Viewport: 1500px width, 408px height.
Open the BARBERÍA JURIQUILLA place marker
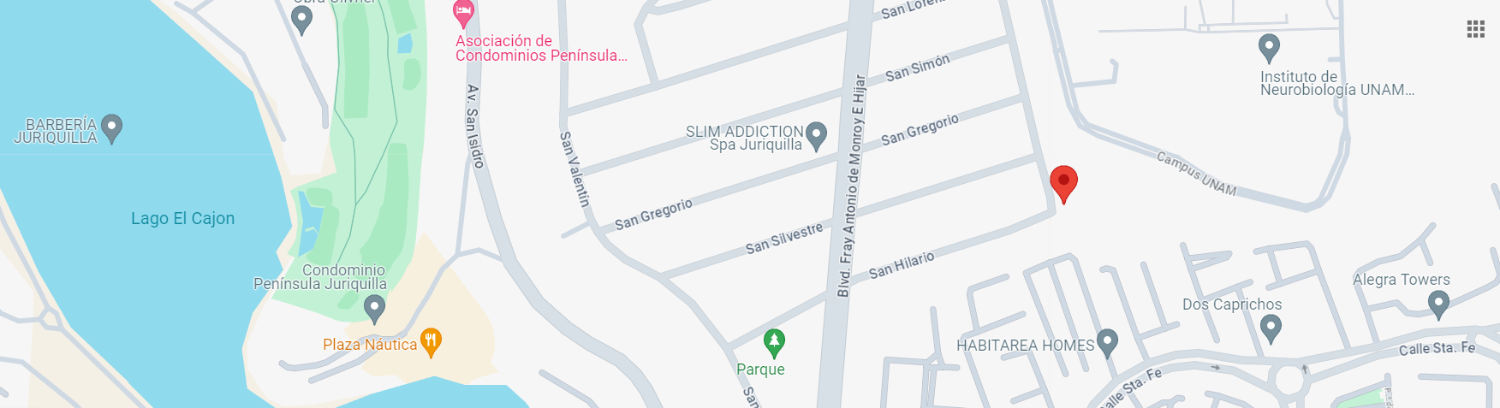click(113, 128)
